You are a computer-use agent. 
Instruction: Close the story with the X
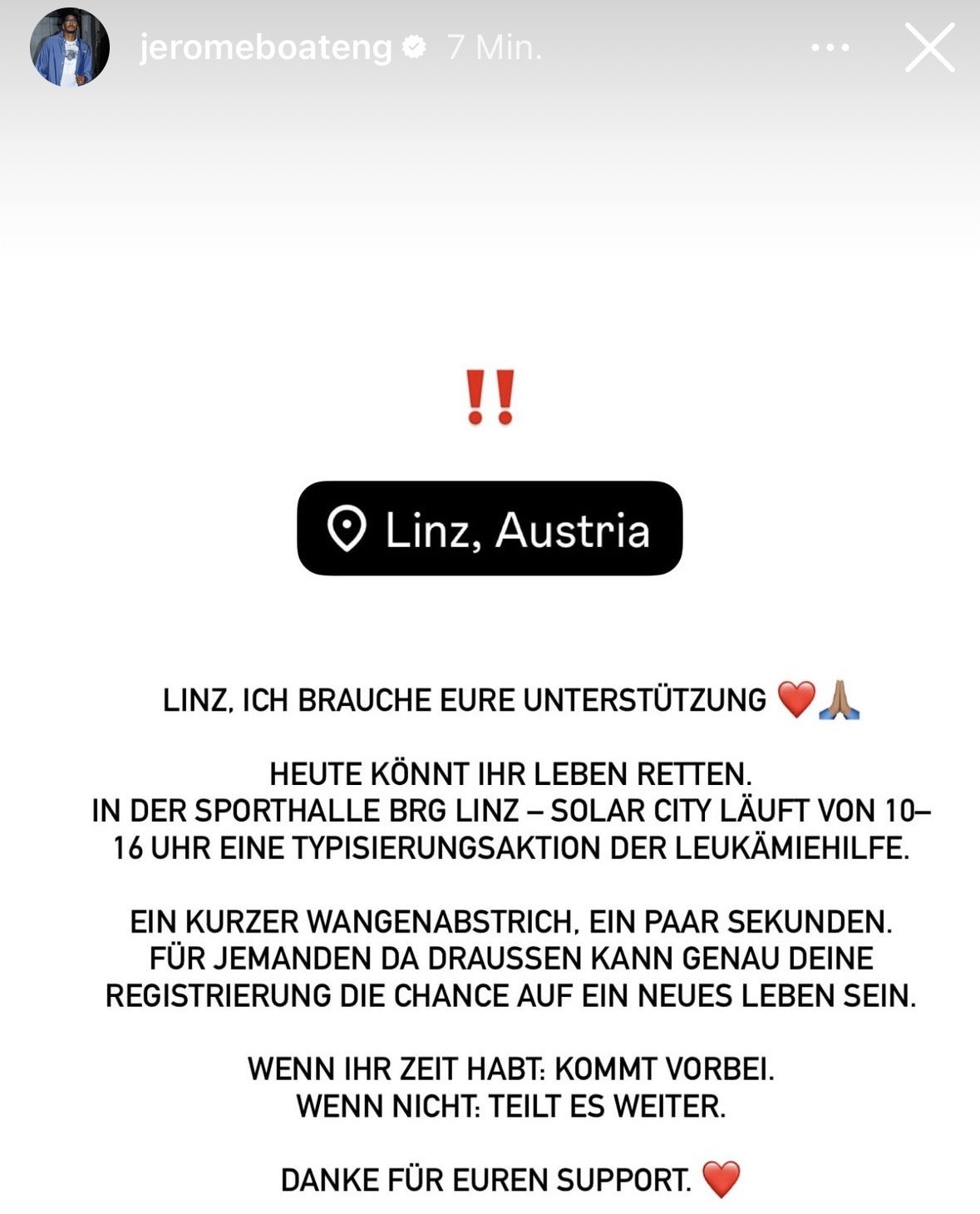tap(929, 48)
